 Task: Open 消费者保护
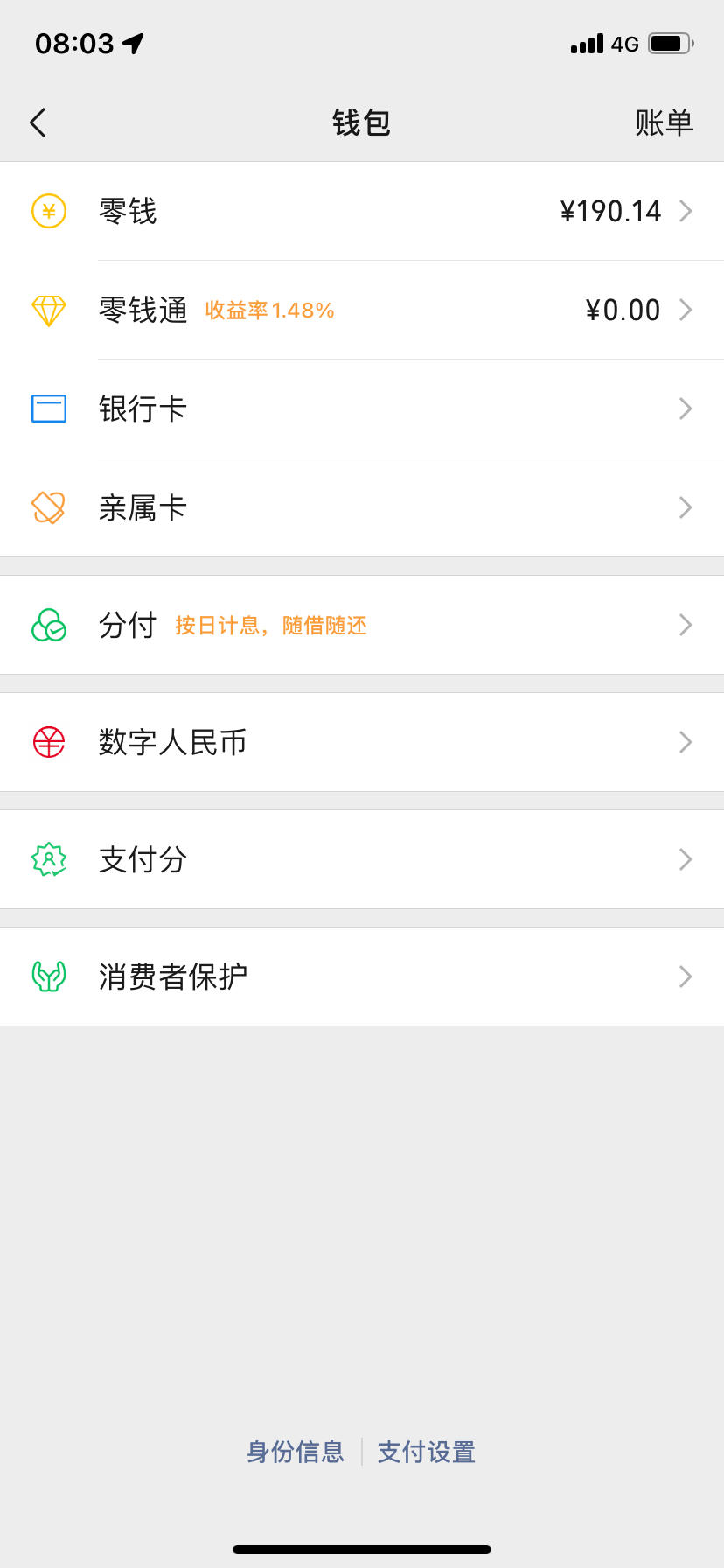[362, 976]
